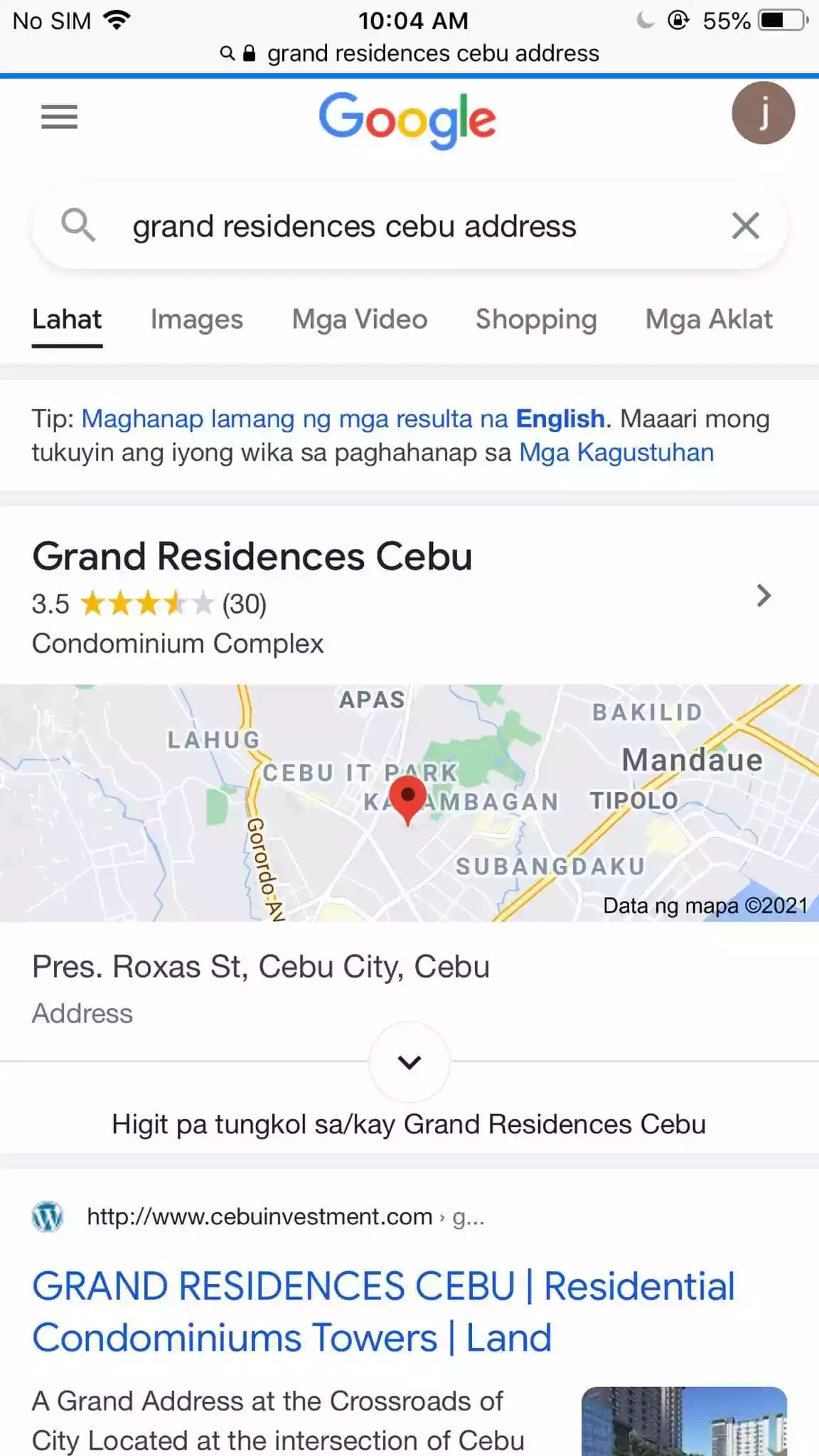
Task: Expand more about Grand Residences Cebu
Action: (x=409, y=1062)
